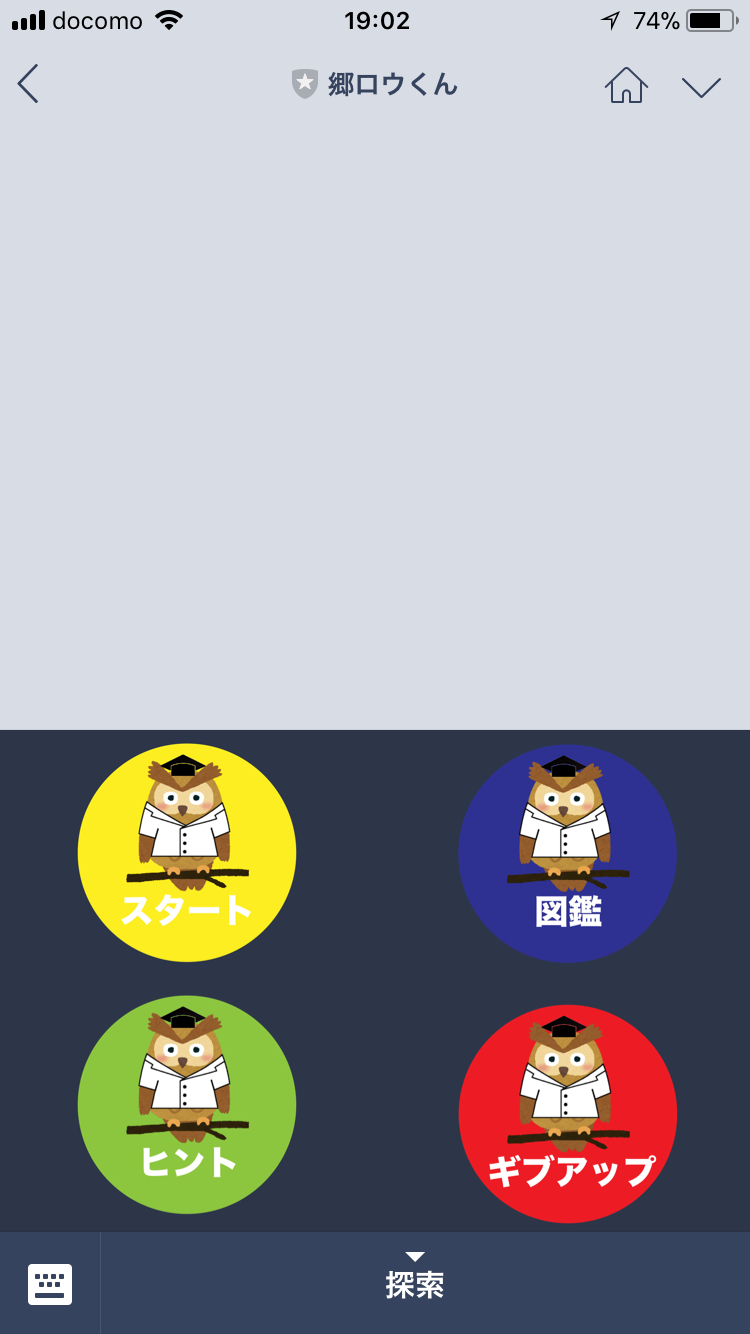Screen dimensions: 750x1334
Task: Open the home icon in header
Action: pos(626,86)
